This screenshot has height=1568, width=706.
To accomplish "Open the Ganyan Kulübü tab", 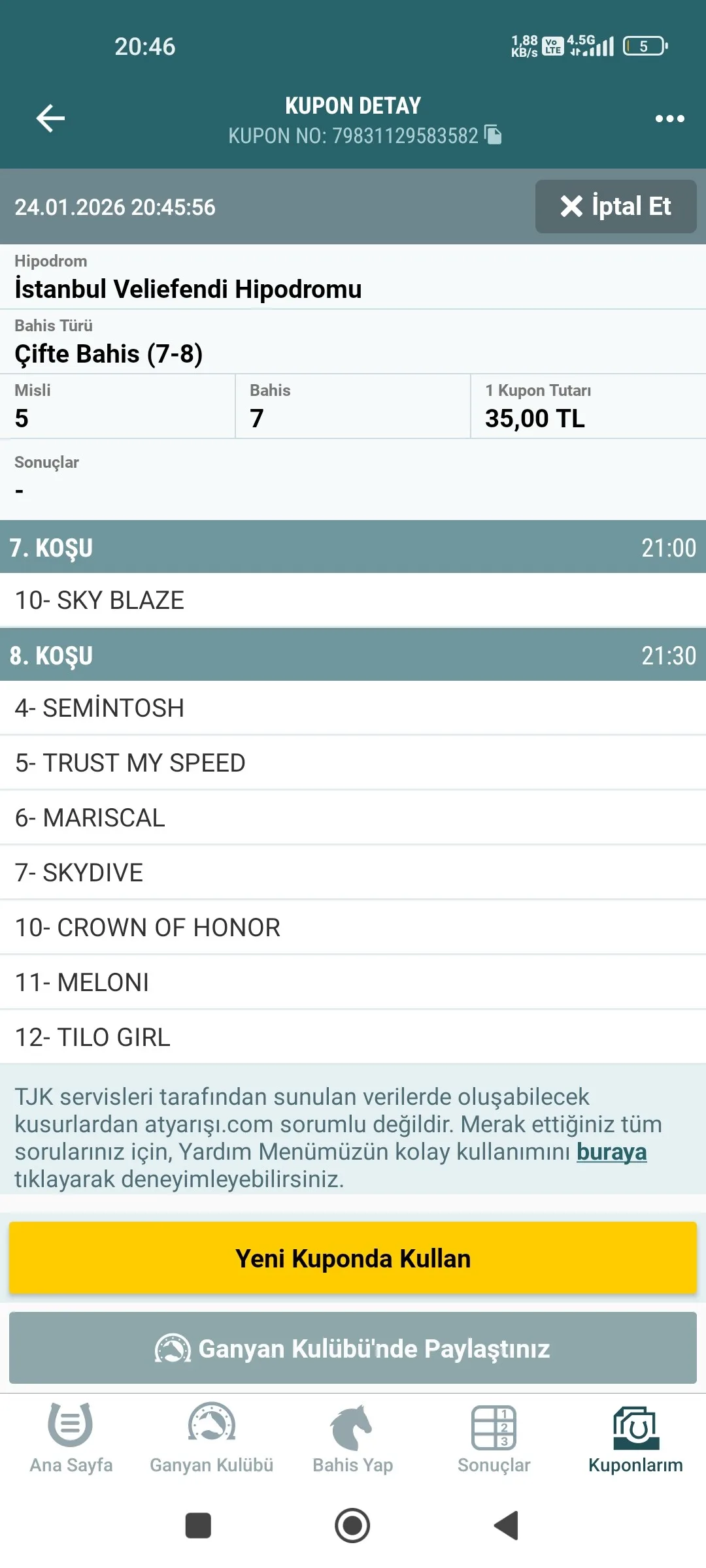I will 212,1438.
